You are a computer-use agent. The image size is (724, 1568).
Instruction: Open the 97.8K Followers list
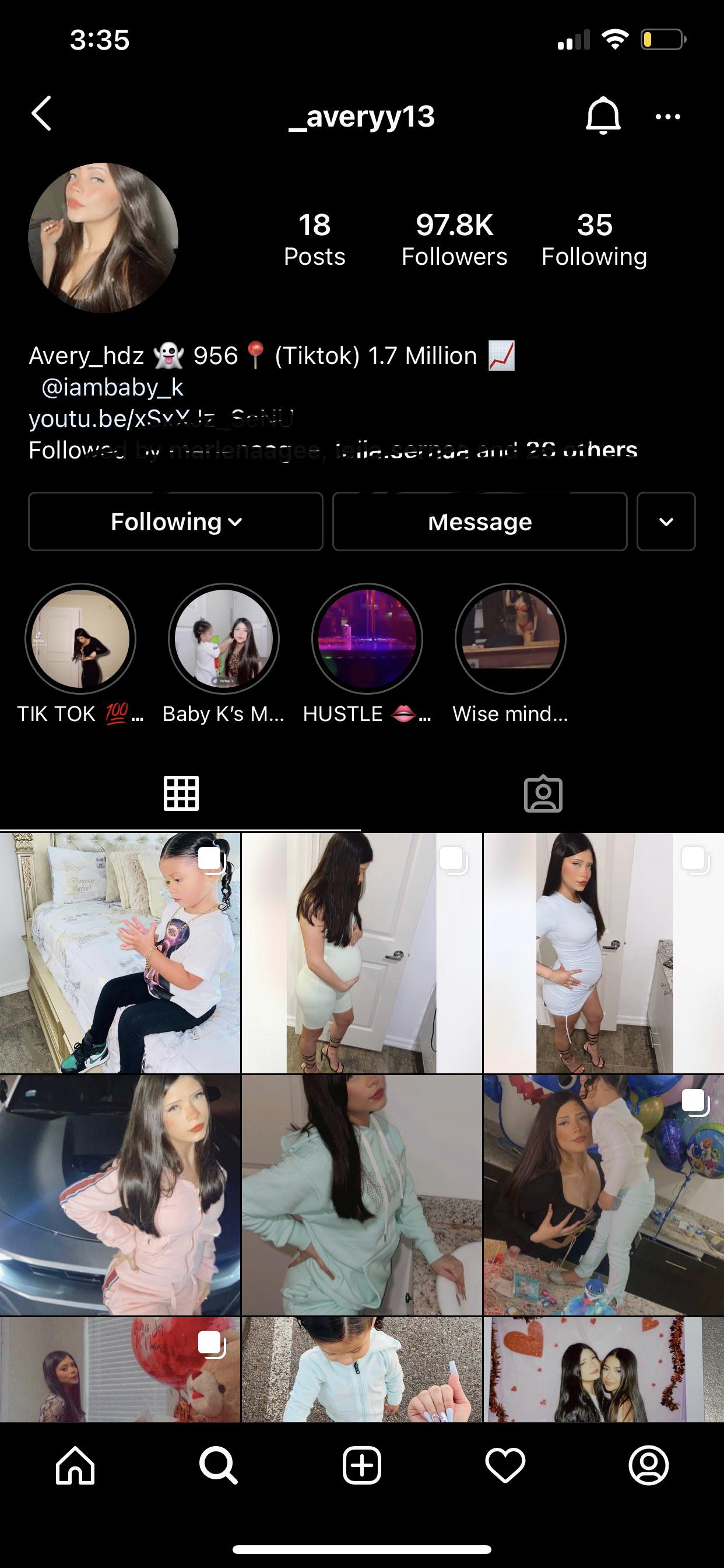coord(454,239)
